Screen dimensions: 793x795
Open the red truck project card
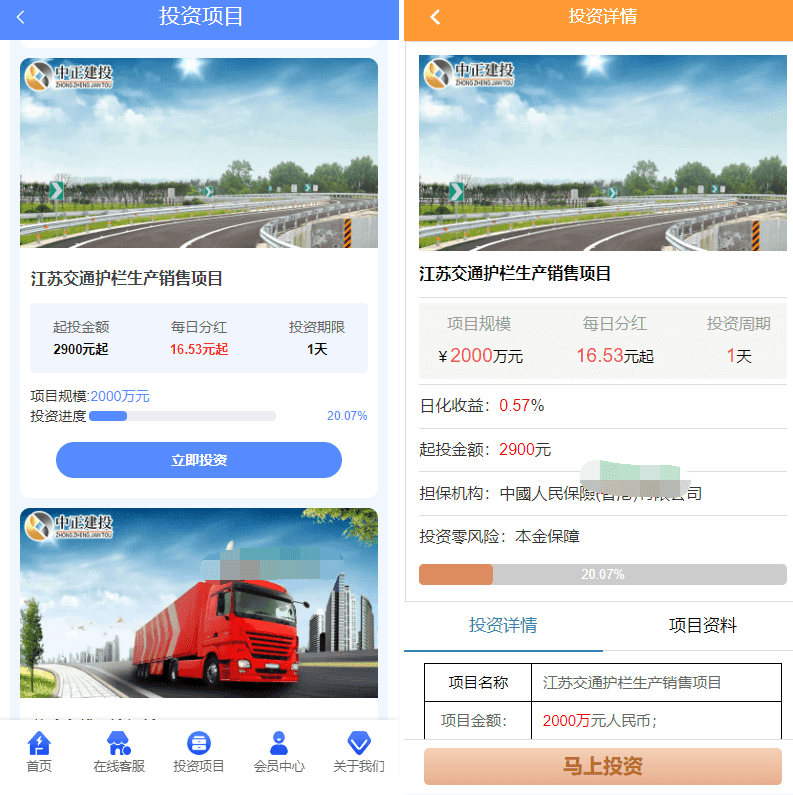[199, 605]
